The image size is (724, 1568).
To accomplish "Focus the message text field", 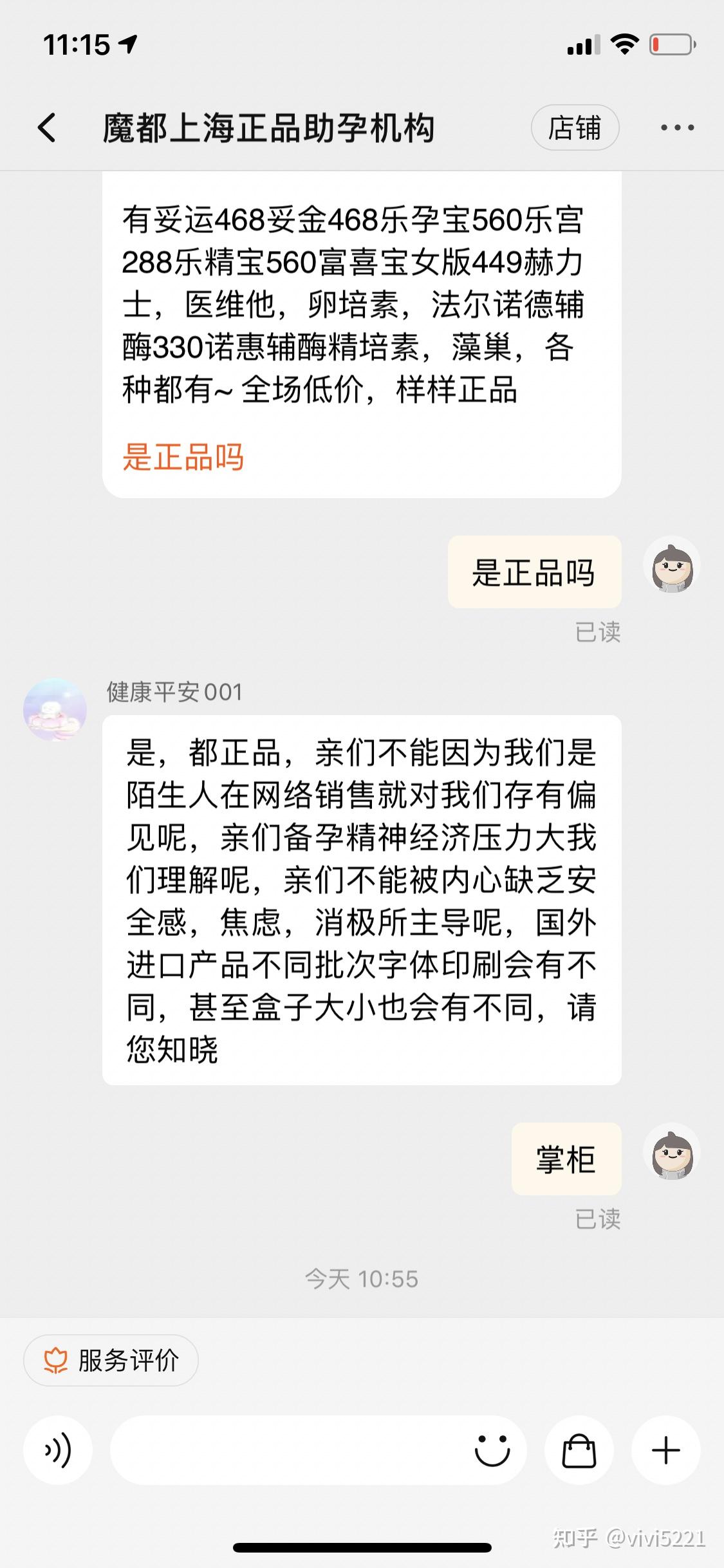I will (290, 1450).
